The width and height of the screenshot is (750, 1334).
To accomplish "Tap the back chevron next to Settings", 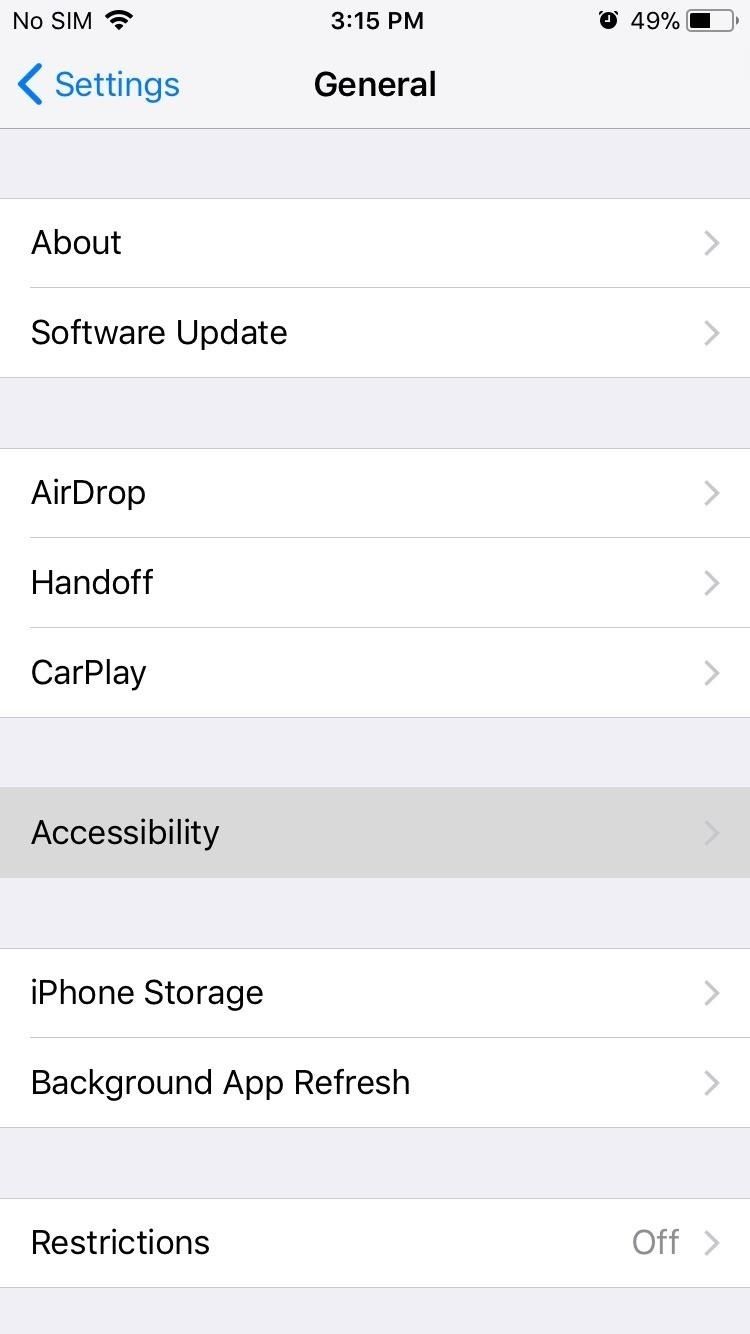I will tap(30, 85).
